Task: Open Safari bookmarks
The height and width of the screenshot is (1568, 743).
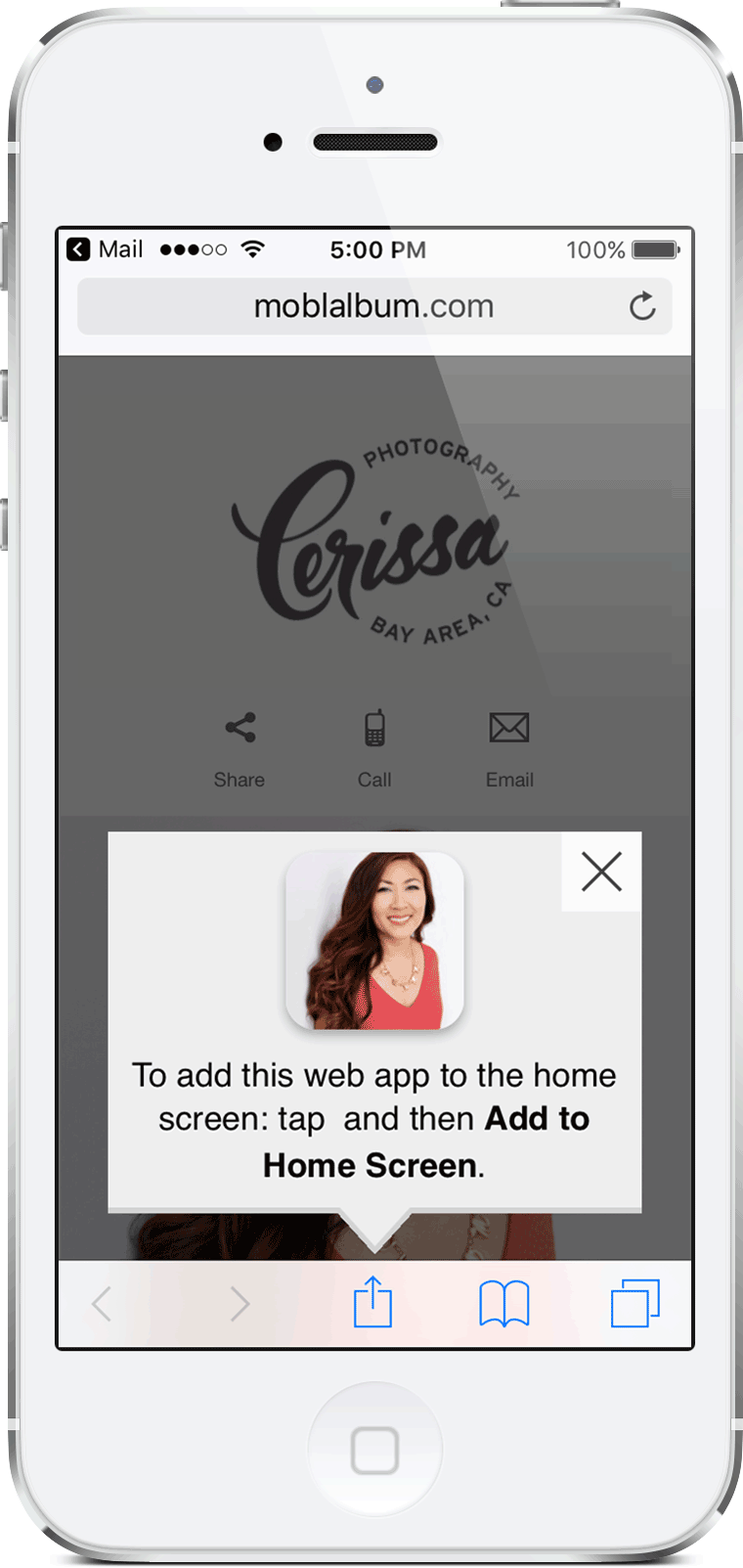Action: point(503,1303)
